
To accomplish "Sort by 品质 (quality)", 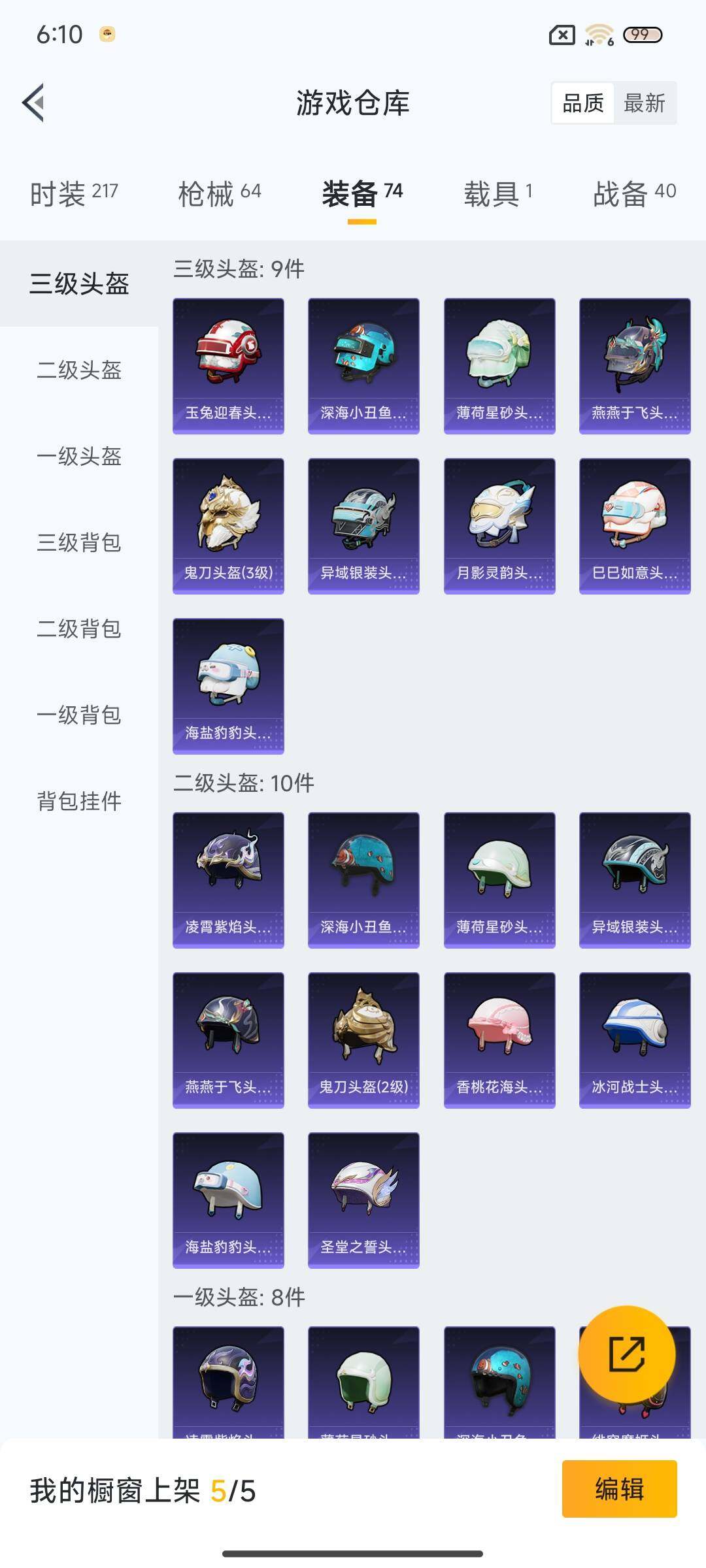I will (583, 103).
